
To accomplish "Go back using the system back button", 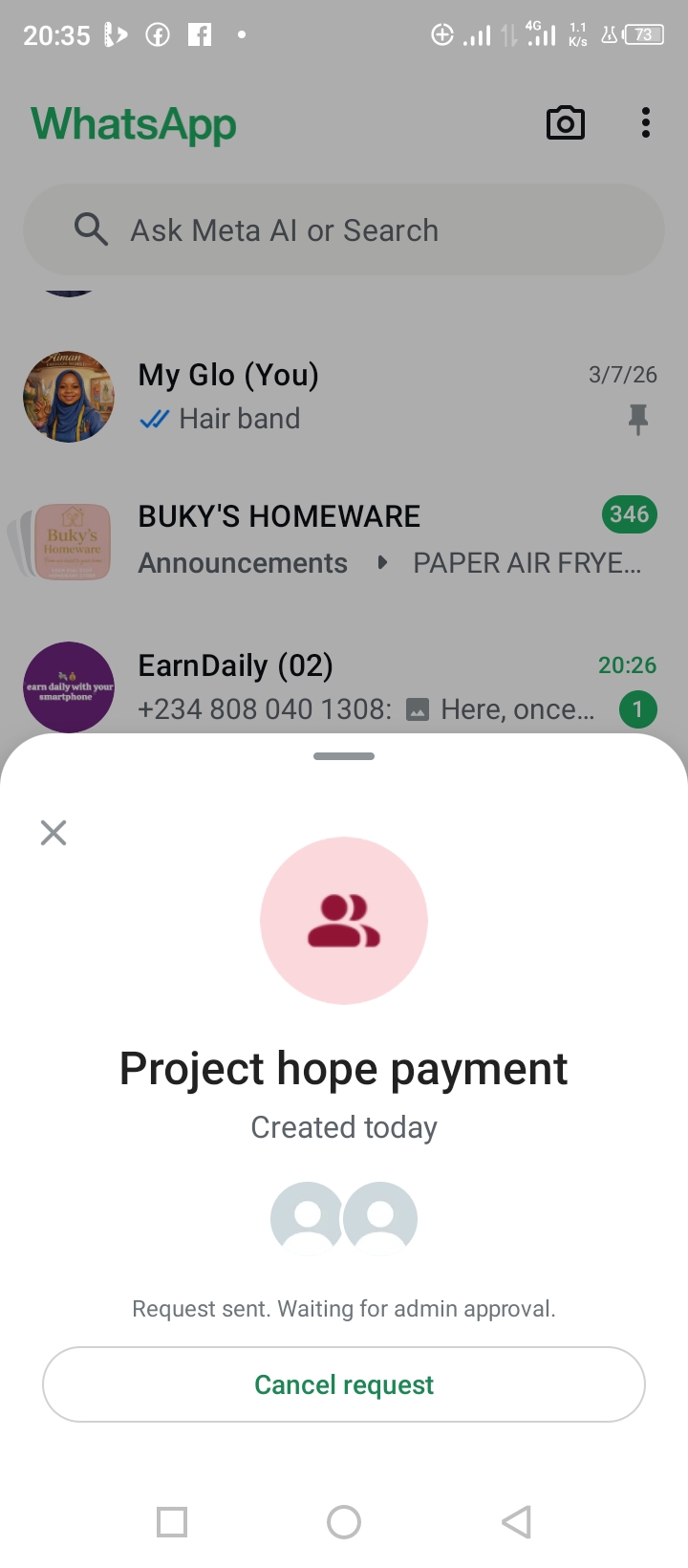I will [516, 1521].
